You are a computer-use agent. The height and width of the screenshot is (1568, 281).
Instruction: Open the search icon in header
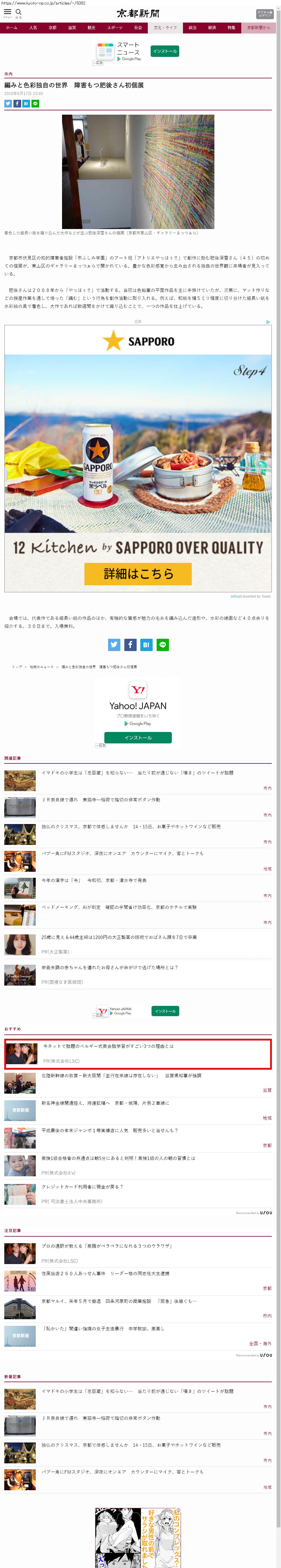pos(18,12)
